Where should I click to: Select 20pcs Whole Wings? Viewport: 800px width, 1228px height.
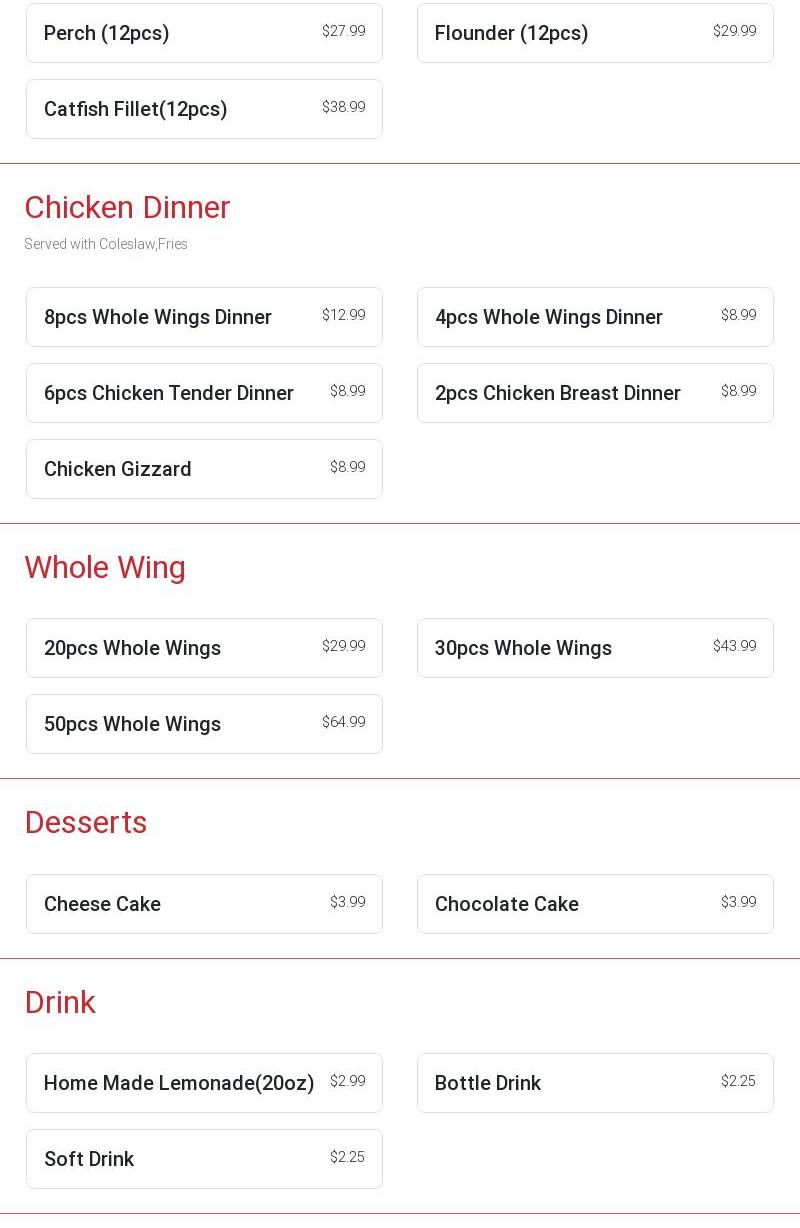tap(204, 648)
